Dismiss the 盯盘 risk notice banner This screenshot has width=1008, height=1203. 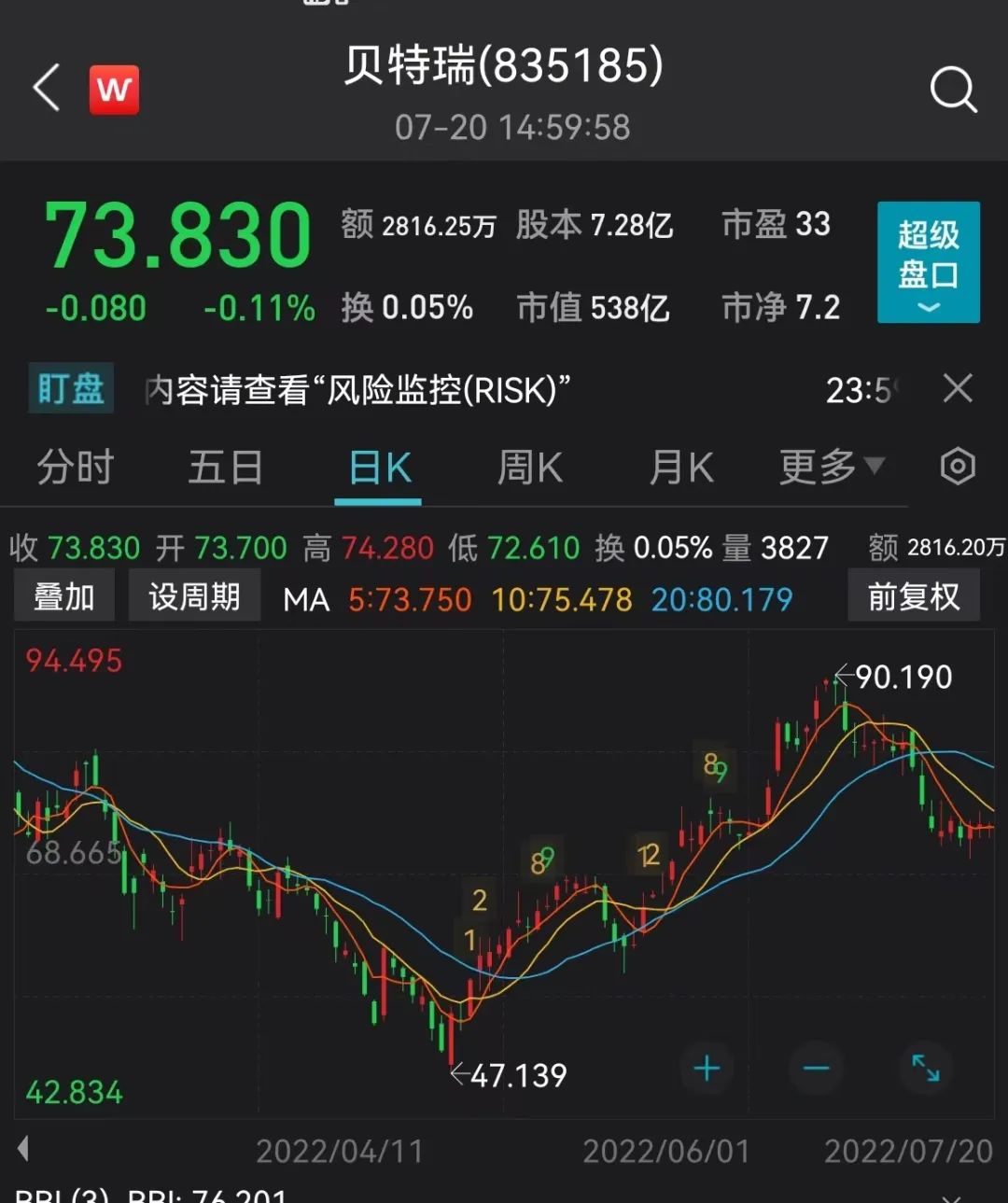tap(958, 388)
